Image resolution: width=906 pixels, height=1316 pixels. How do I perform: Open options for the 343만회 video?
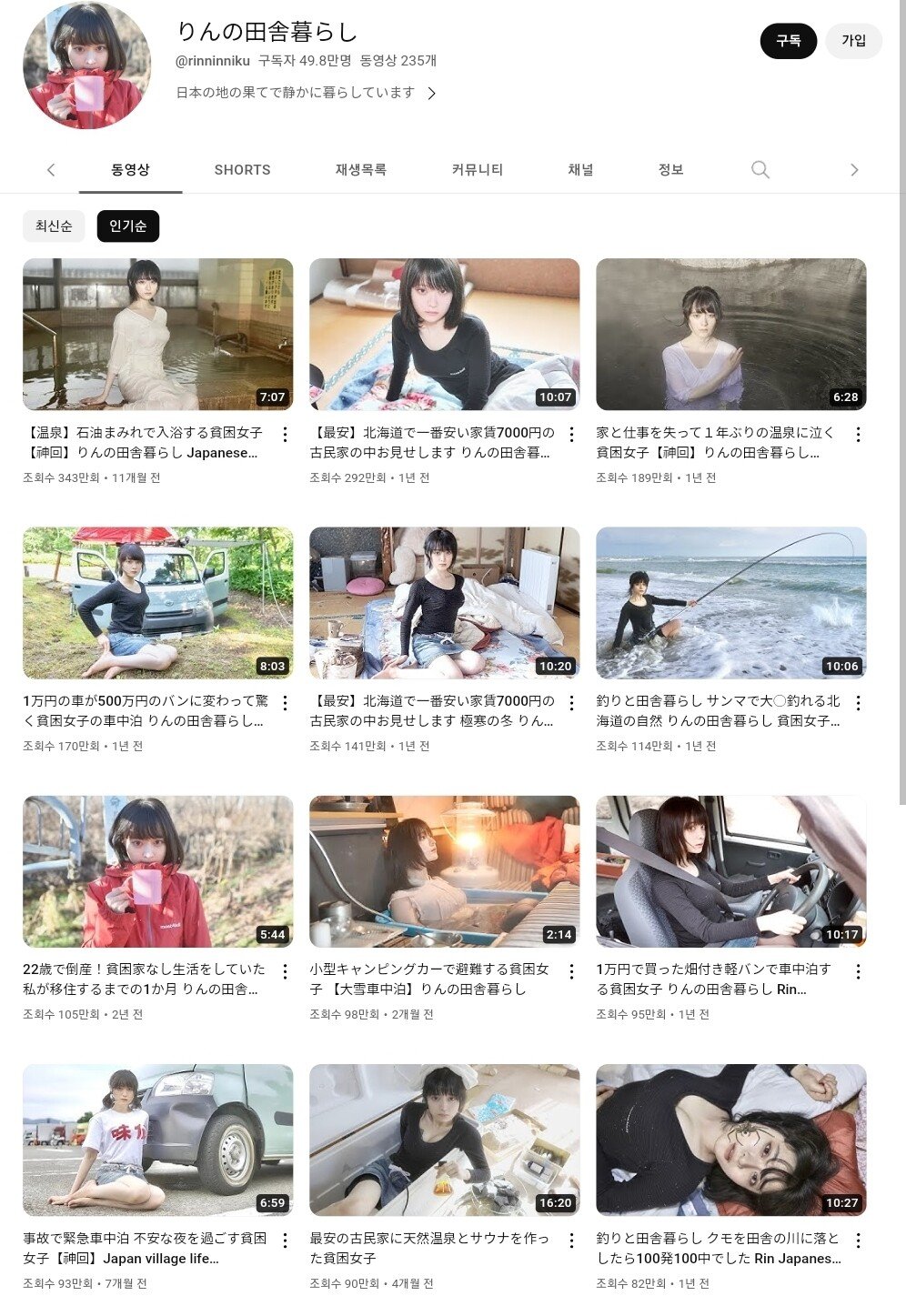285,435
